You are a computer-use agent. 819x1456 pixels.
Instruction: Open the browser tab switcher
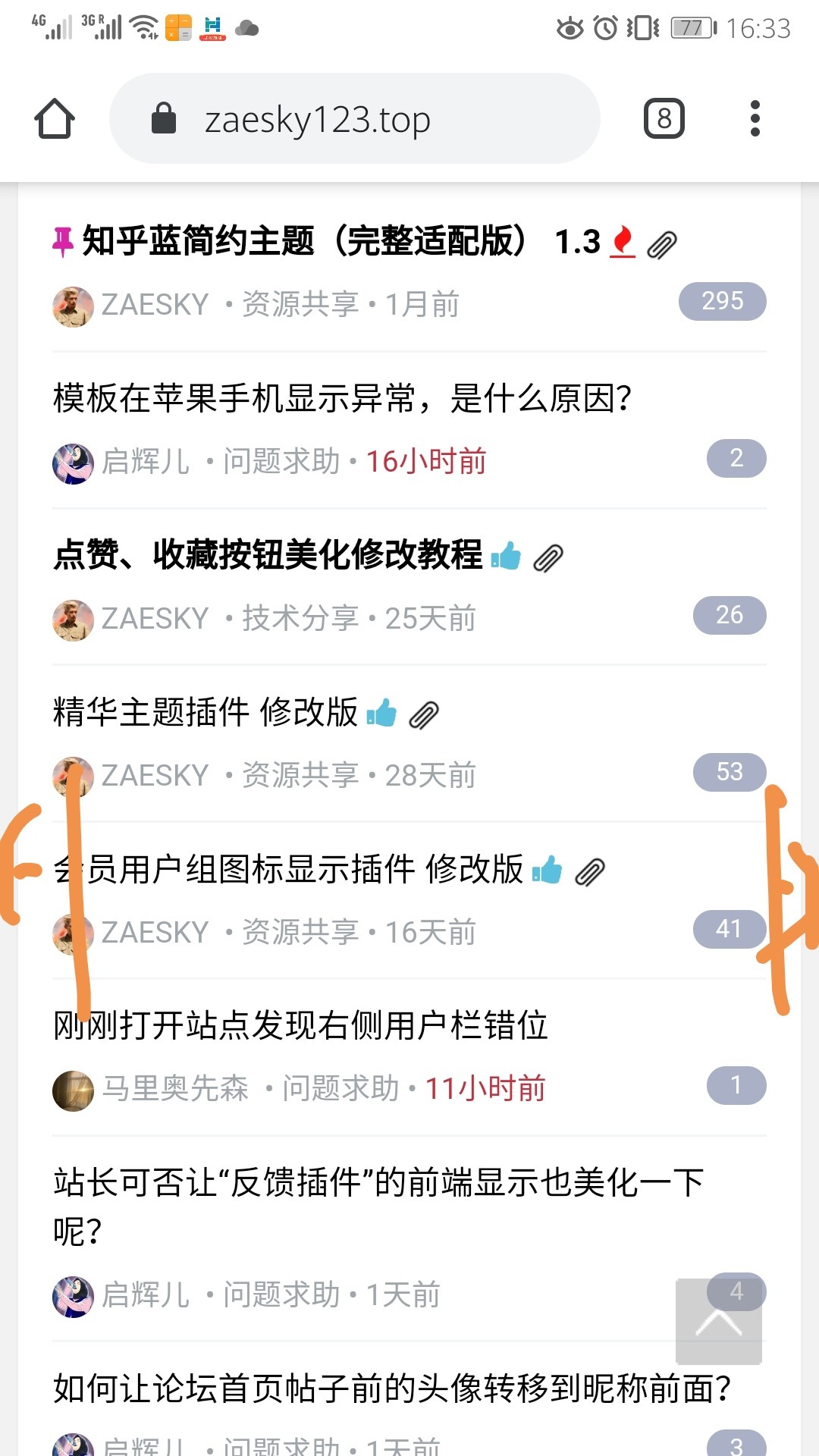coord(664,118)
